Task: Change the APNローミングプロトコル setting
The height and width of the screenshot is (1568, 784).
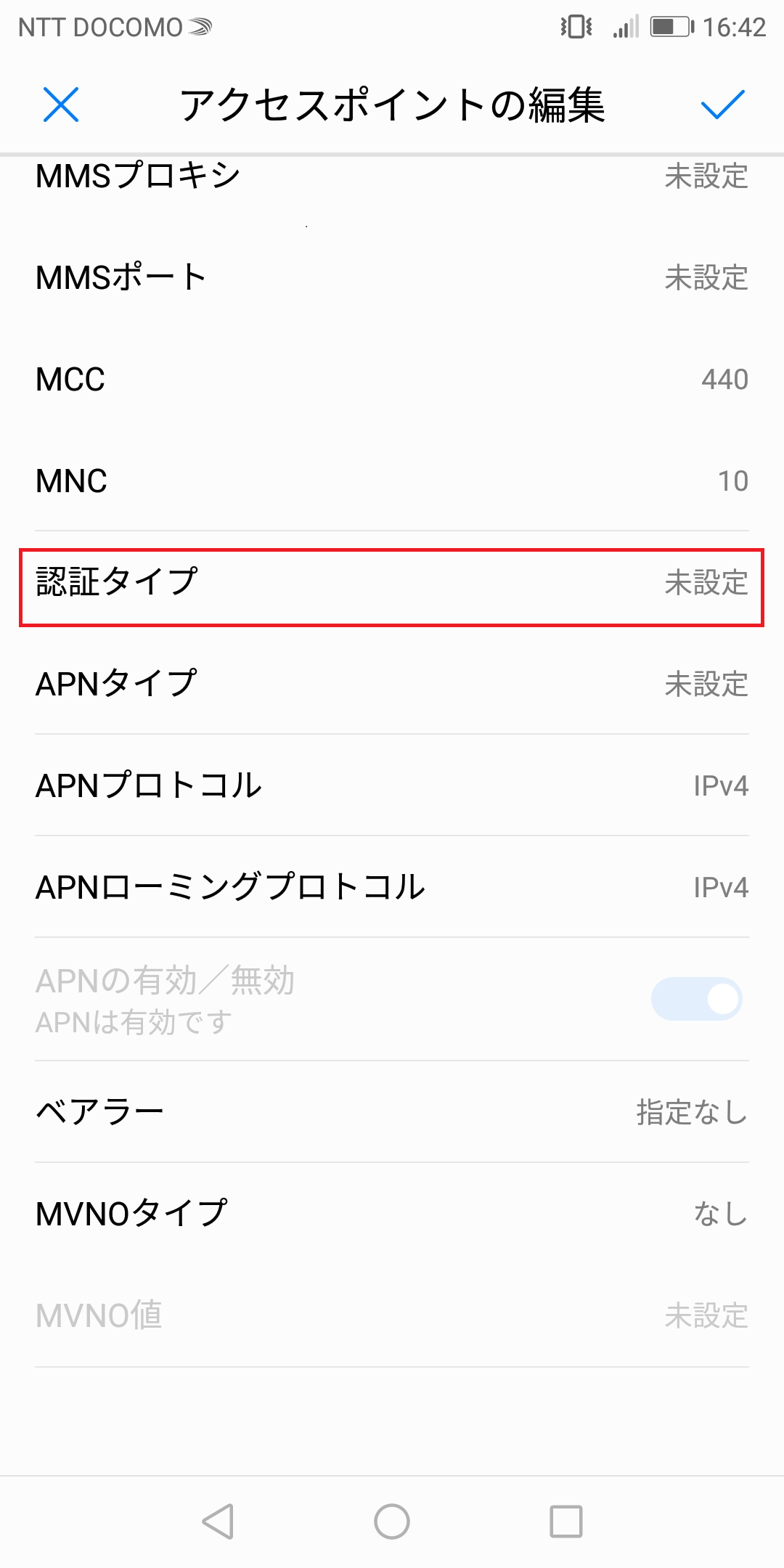Action: pyautogui.click(x=392, y=887)
